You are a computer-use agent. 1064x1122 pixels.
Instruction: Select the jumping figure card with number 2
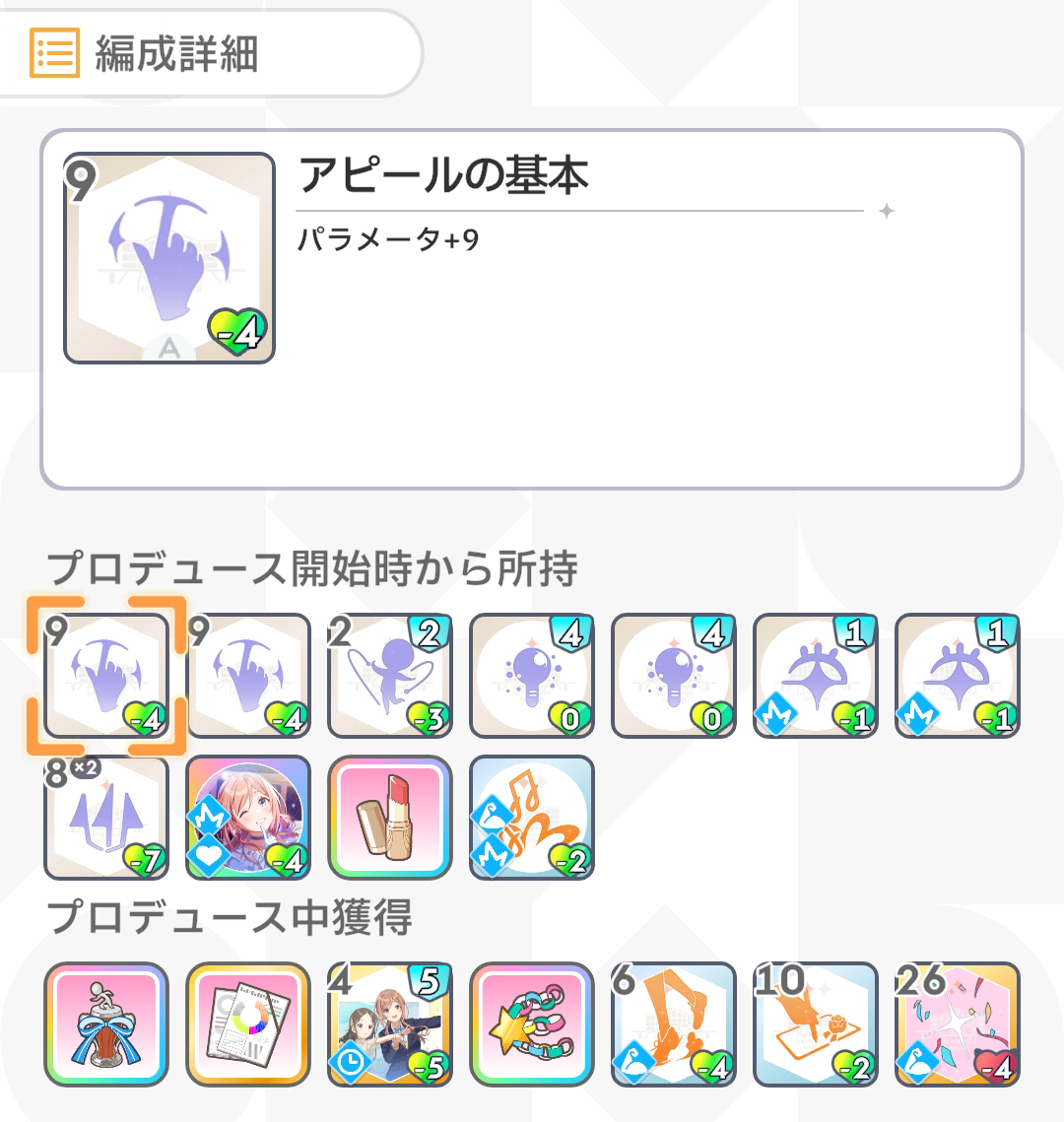tap(390, 676)
